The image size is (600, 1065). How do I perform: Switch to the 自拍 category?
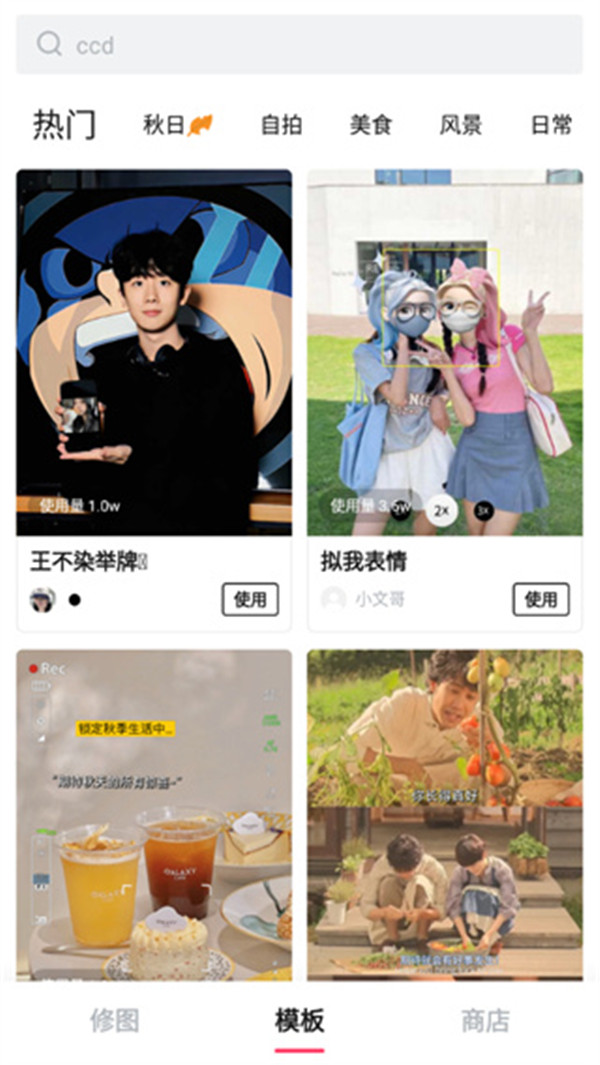coord(281,125)
